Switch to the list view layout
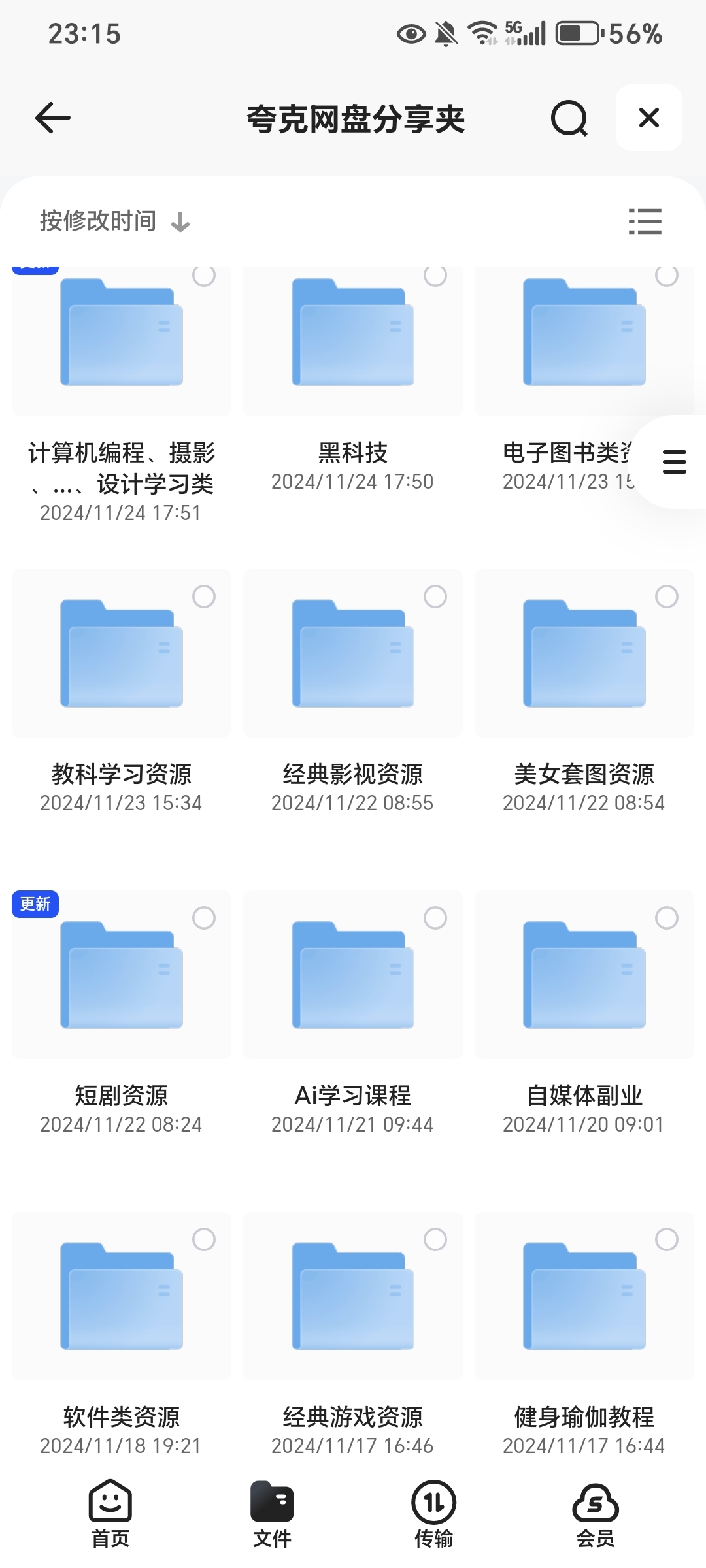 click(x=645, y=221)
